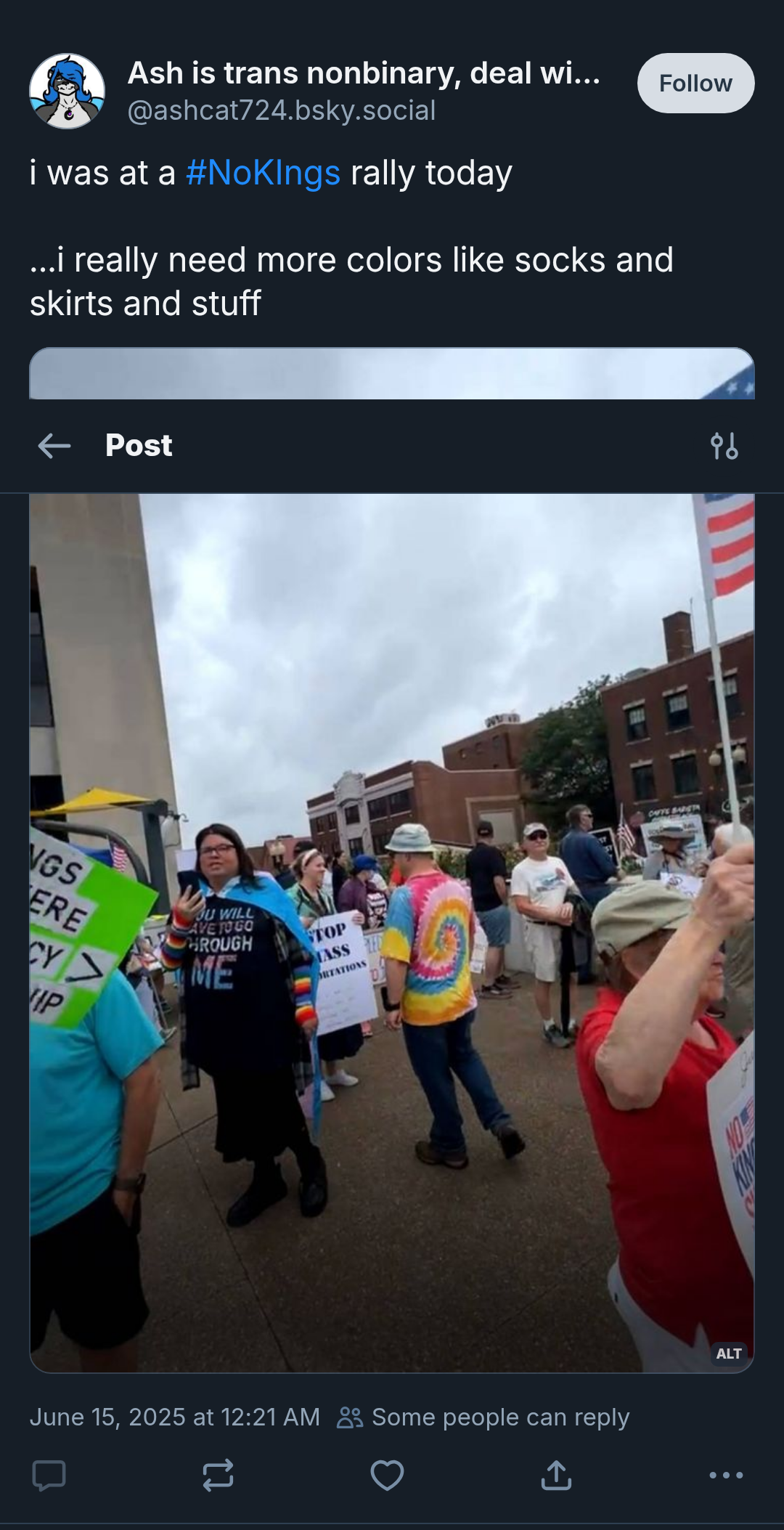
Task: Go back using the arrow beside Post
Action: pyautogui.click(x=54, y=446)
